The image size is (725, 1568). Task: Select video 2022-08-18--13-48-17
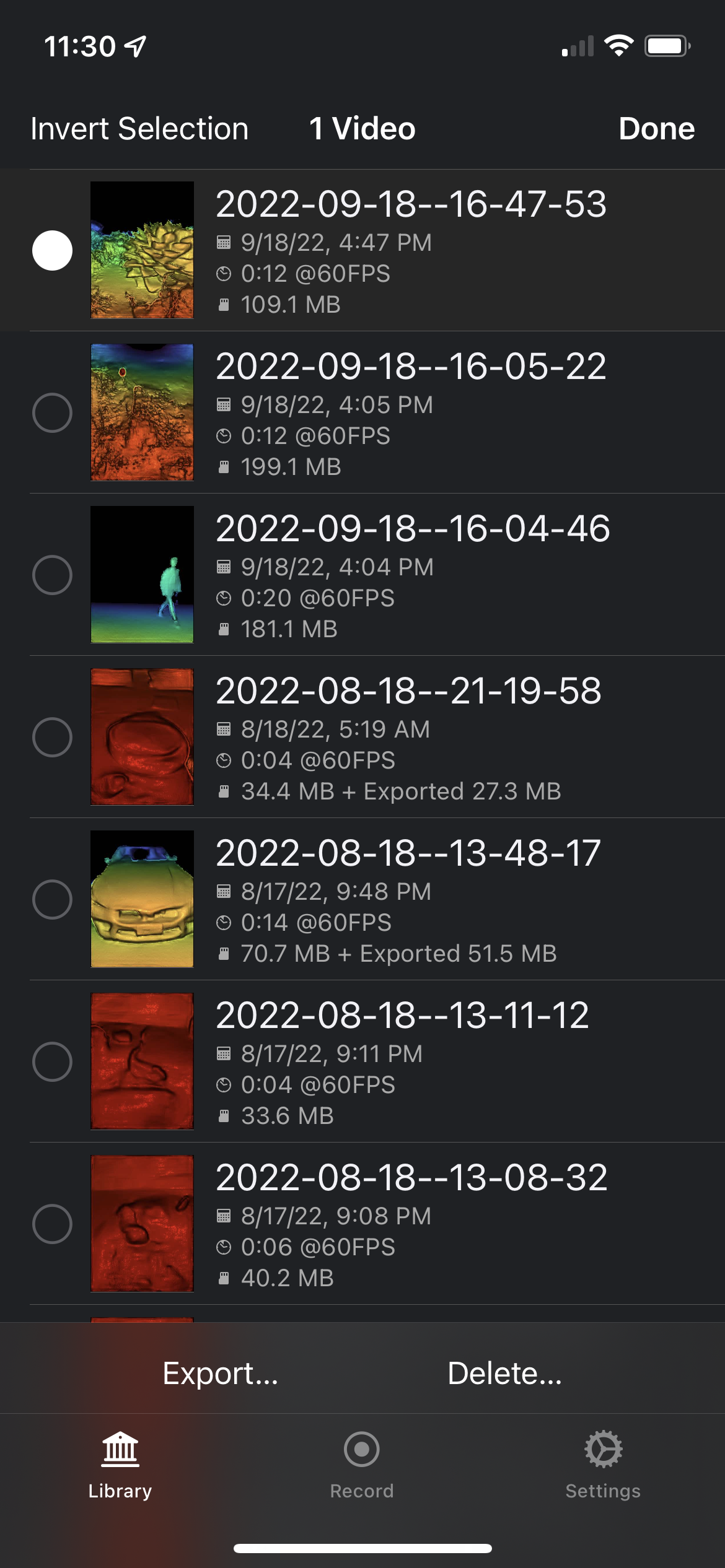[53, 899]
